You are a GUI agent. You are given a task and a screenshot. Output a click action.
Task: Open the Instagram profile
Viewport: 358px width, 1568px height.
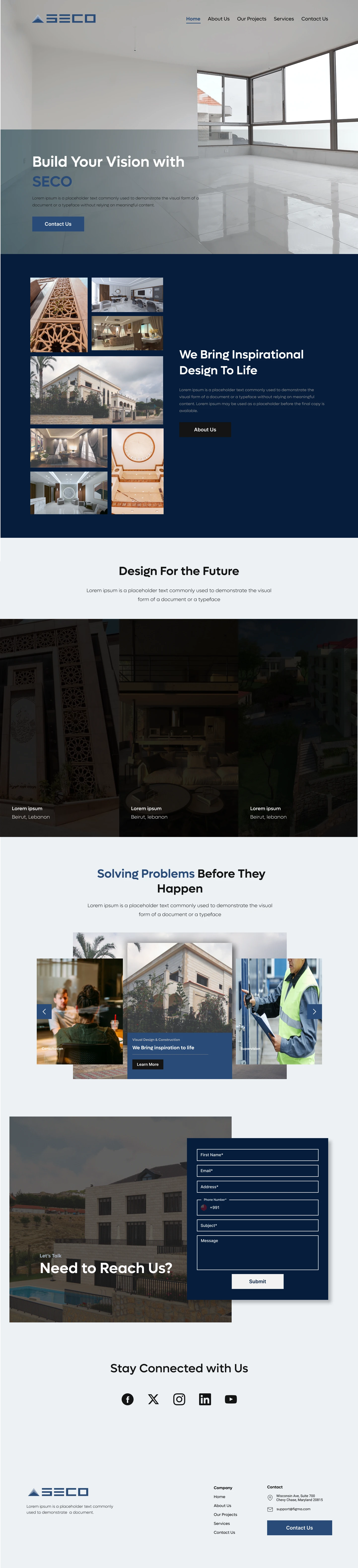[x=179, y=1399]
